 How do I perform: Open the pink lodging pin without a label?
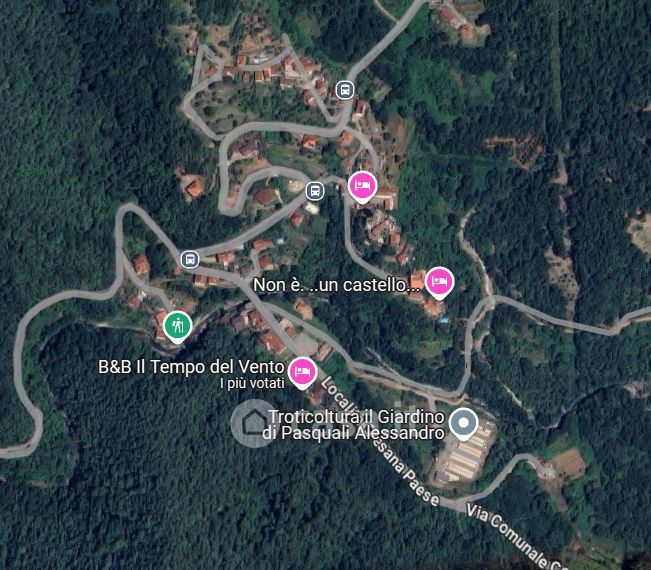click(362, 186)
